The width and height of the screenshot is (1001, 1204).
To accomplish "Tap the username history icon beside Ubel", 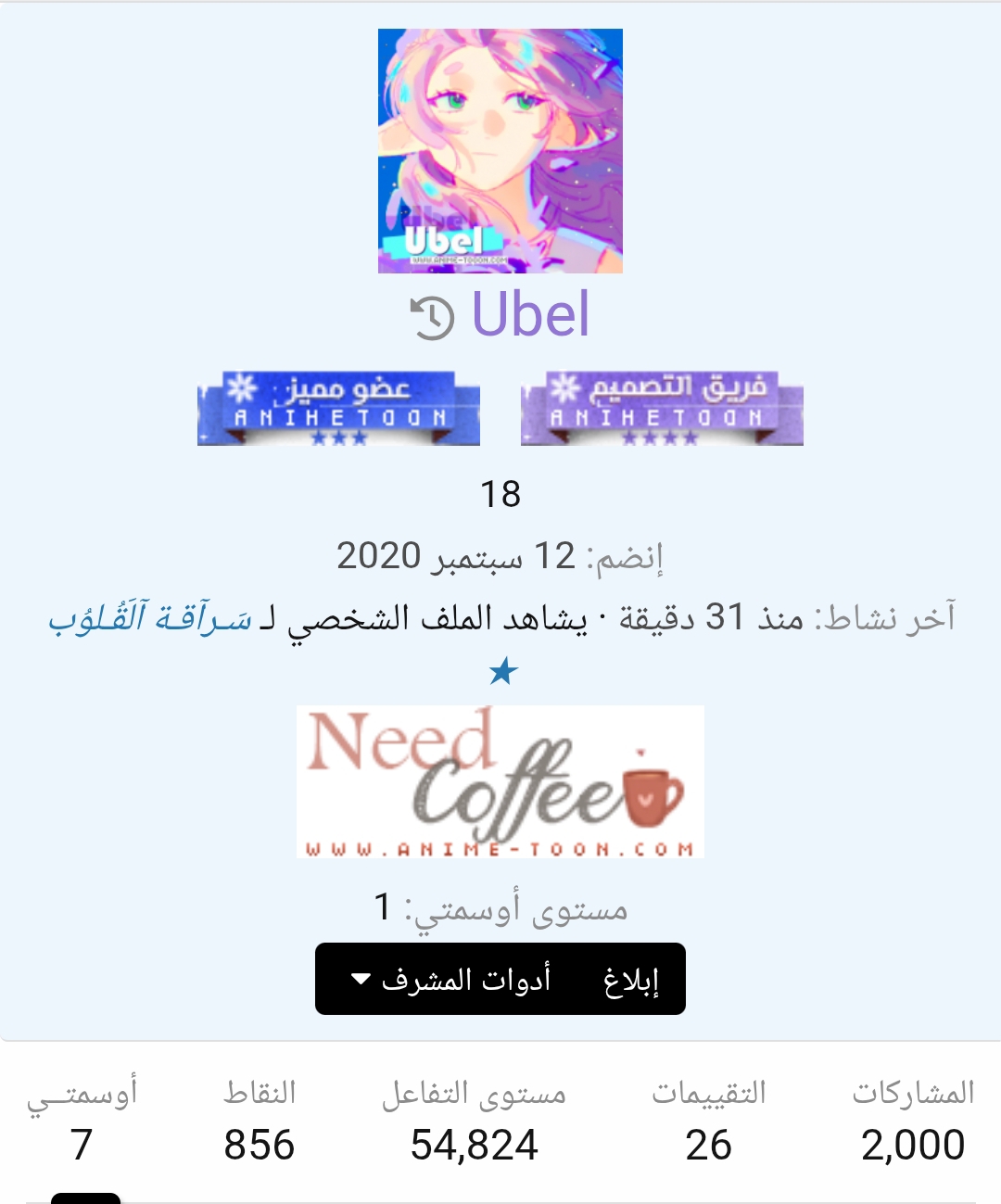I will tap(432, 318).
